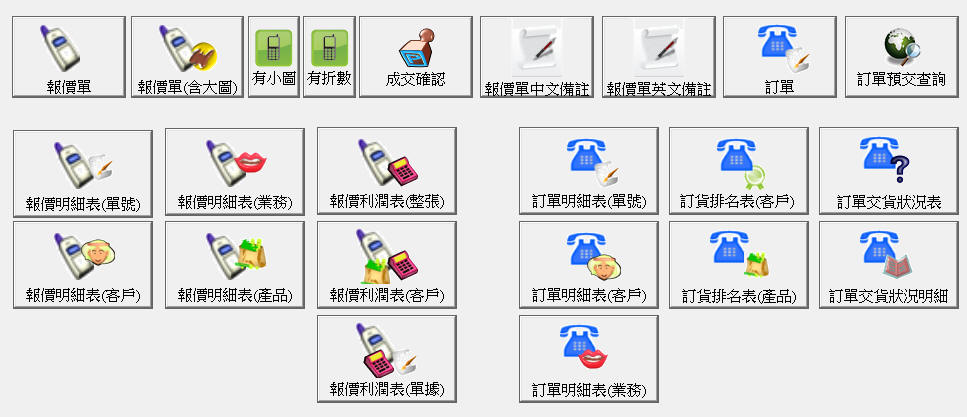
Task: Open 訂貨排名表(客戶)
Action: click(738, 171)
